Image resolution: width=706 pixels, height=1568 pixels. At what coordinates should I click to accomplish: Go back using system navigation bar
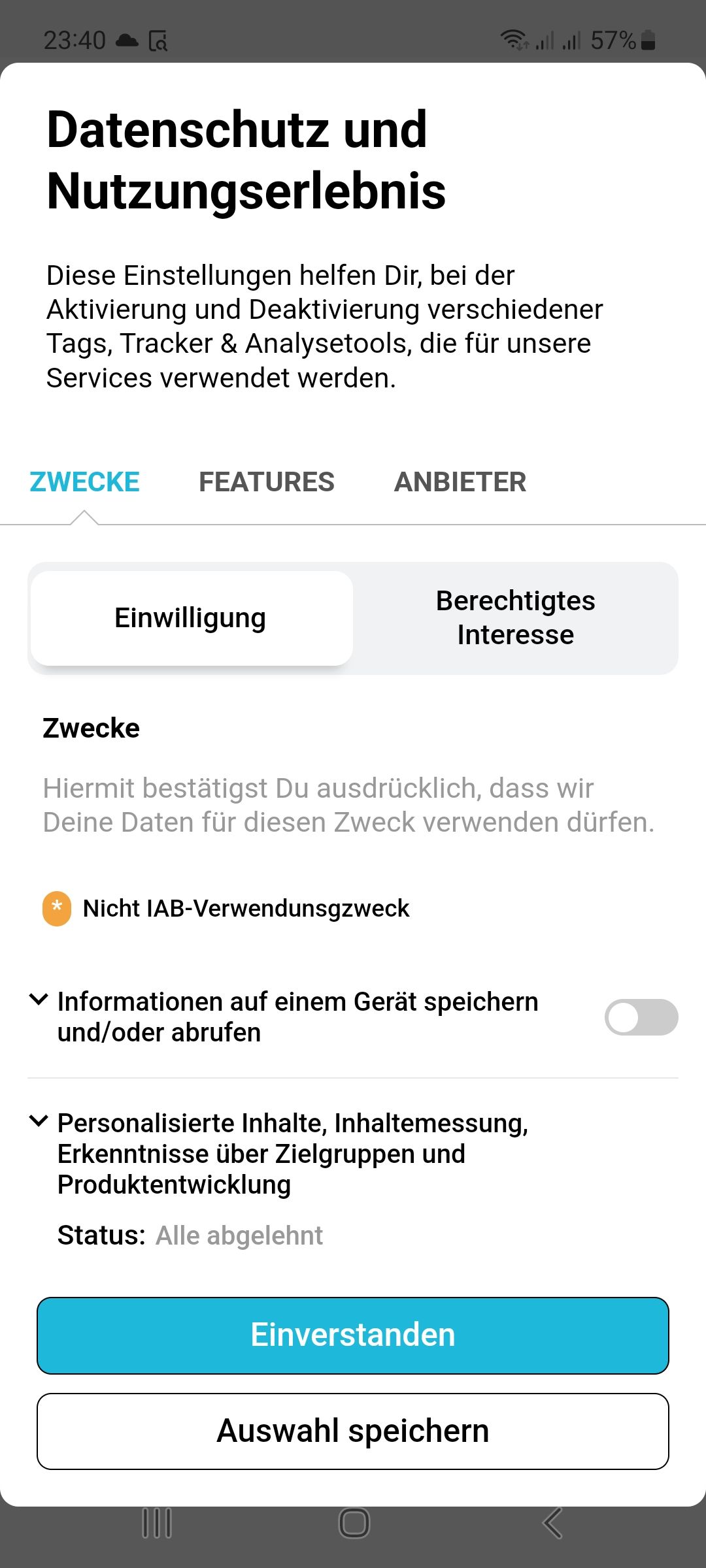coord(552,1524)
